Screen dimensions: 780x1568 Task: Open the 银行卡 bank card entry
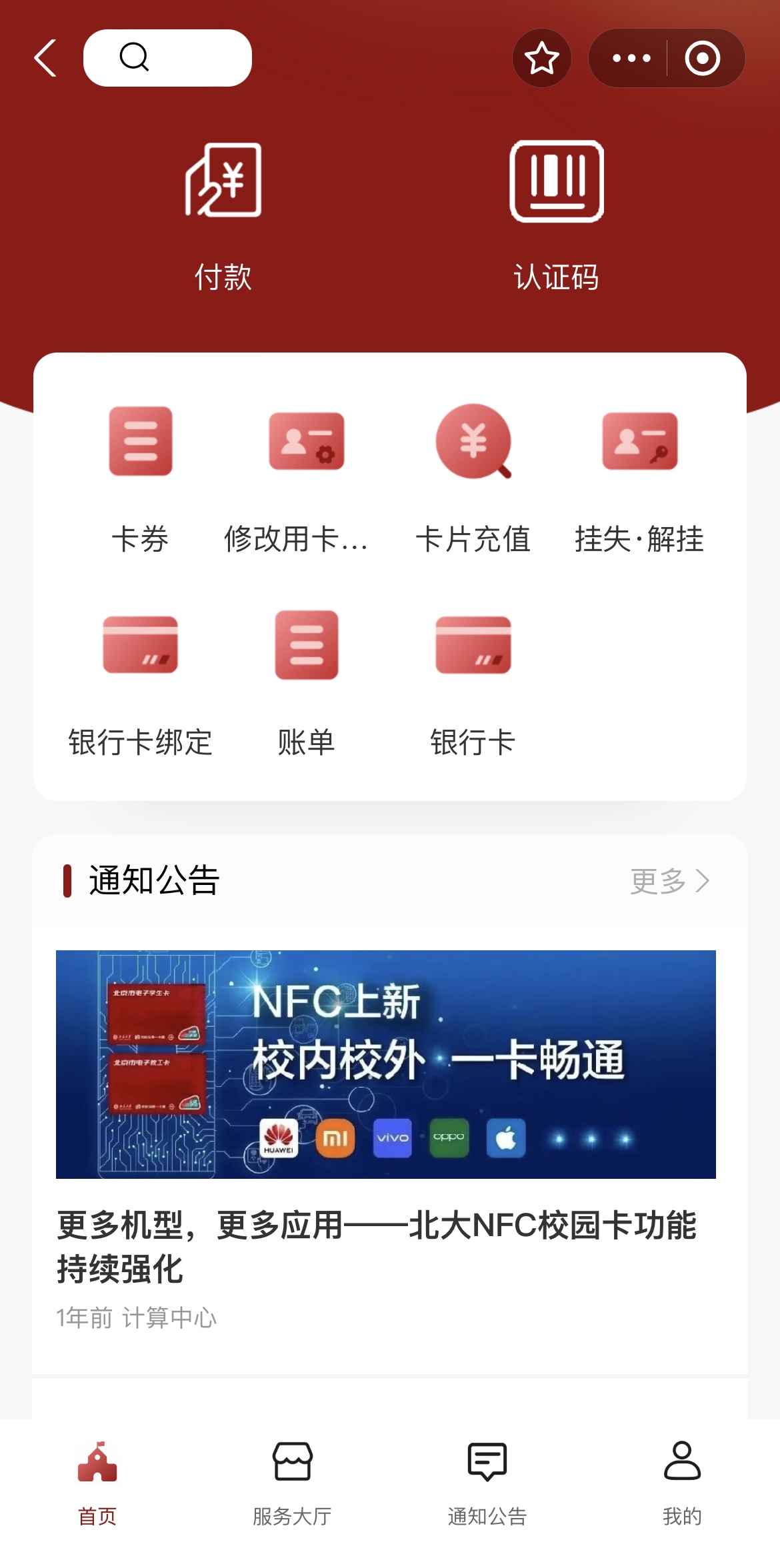coord(473,684)
